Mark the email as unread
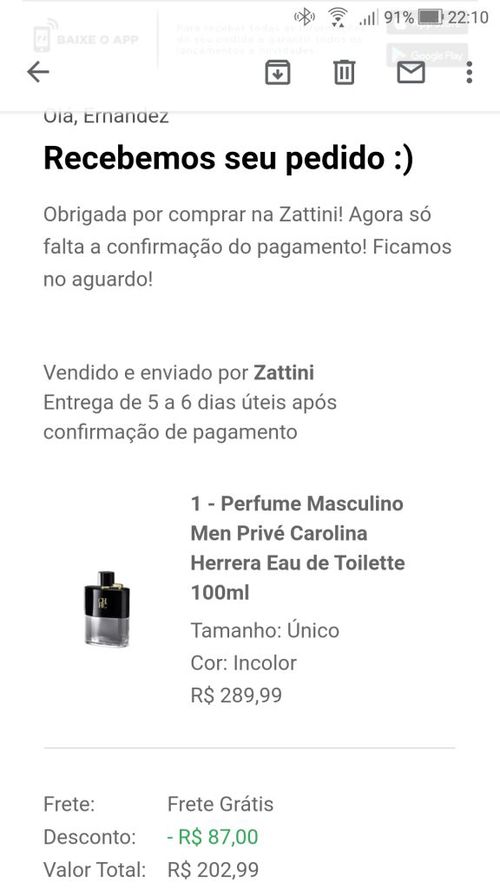 [x=411, y=72]
